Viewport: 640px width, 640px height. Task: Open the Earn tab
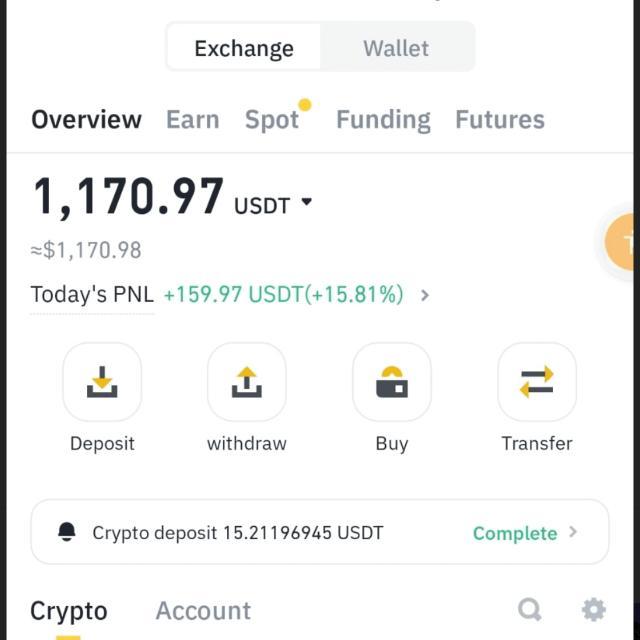(192, 120)
